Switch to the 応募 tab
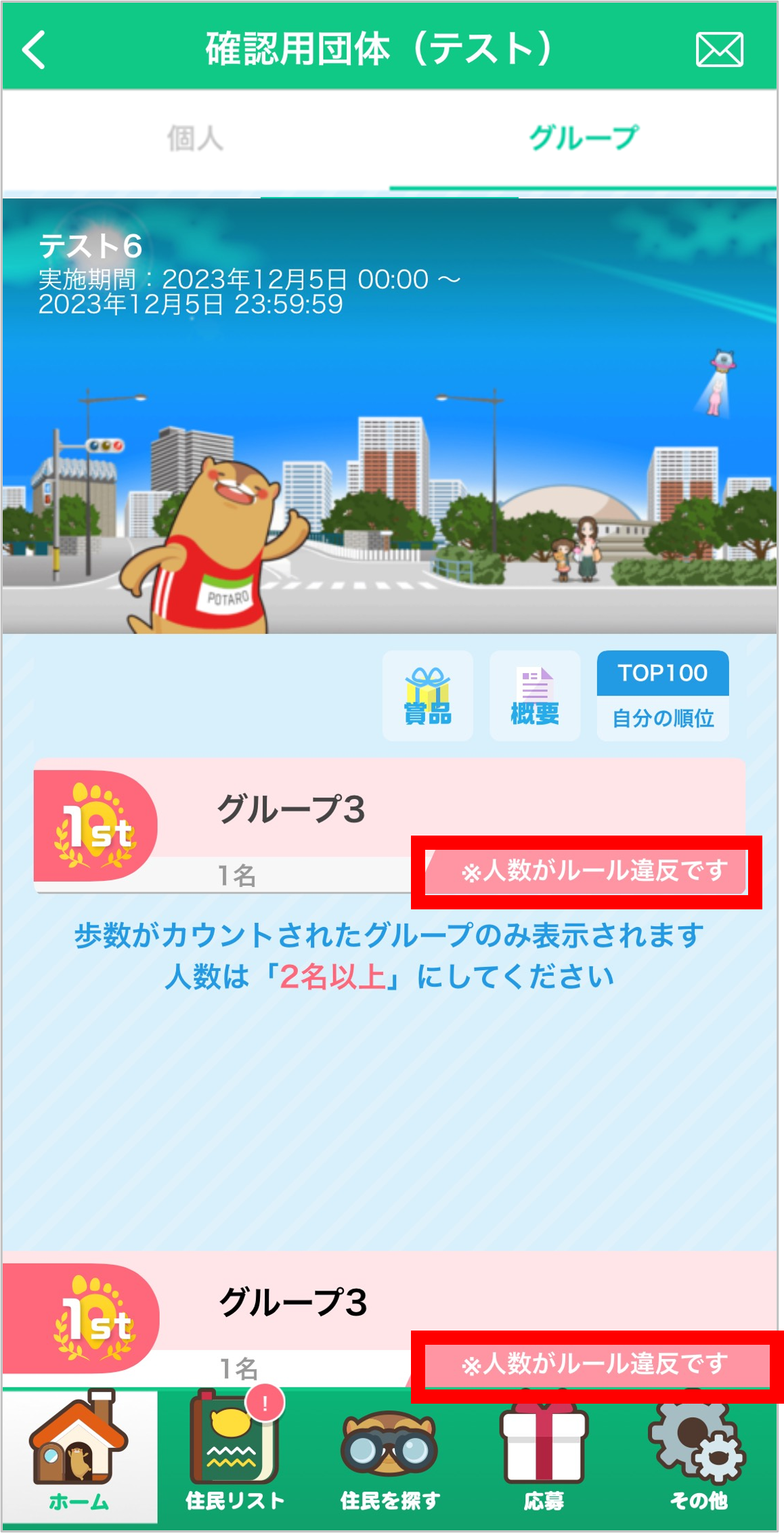 tap(544, 1456)
